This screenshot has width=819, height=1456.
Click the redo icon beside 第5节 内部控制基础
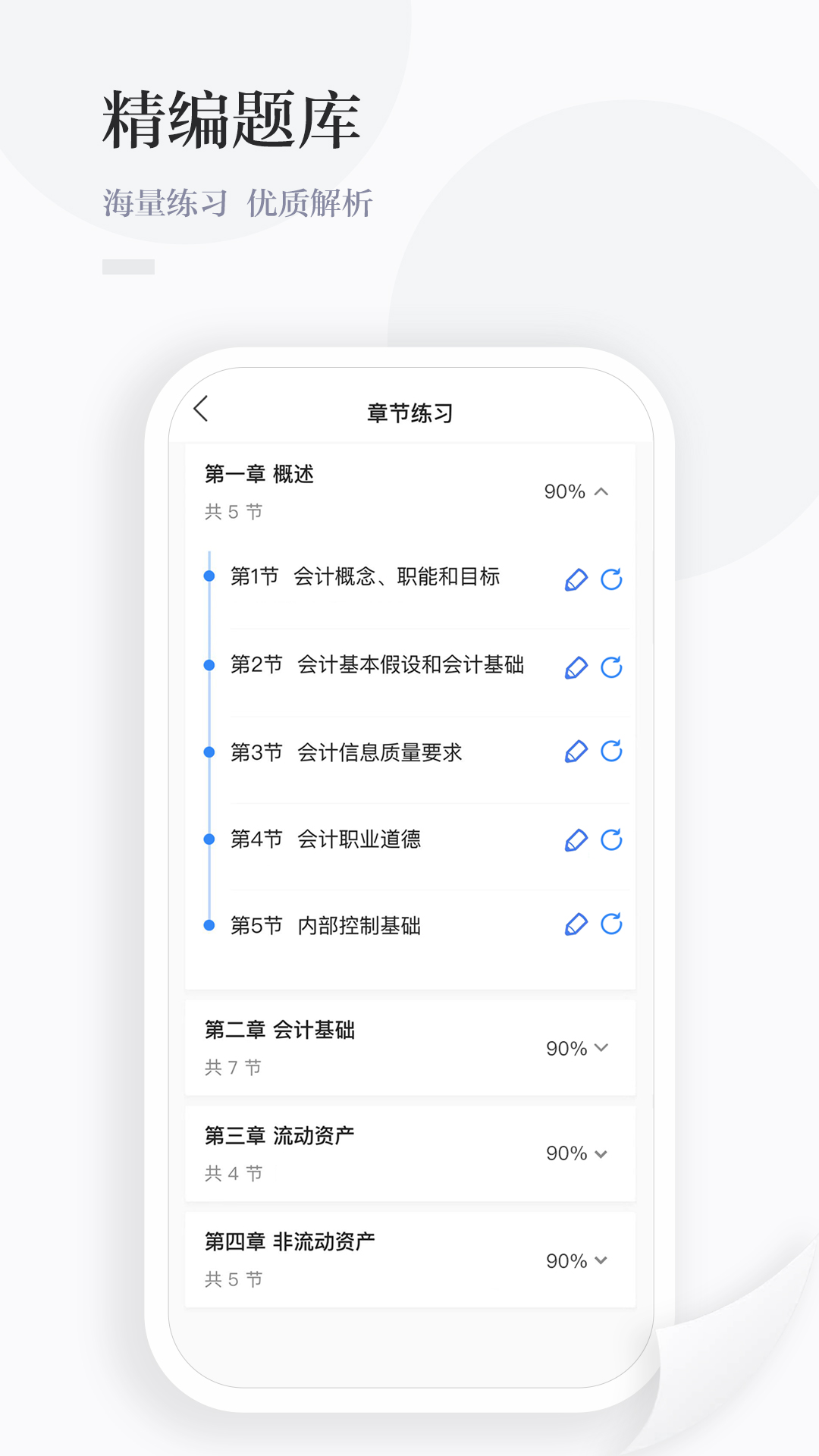pyautogui.click(x=610, y=924)
